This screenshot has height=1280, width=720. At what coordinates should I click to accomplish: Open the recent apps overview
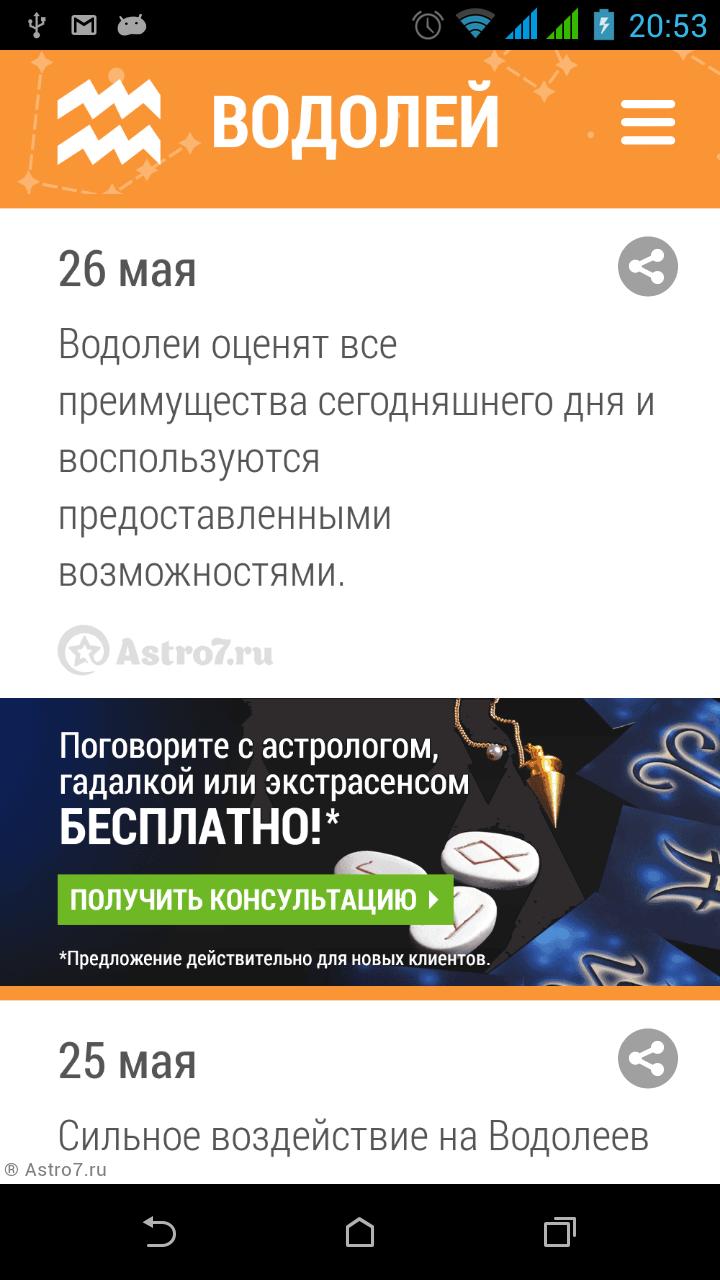559,1231
